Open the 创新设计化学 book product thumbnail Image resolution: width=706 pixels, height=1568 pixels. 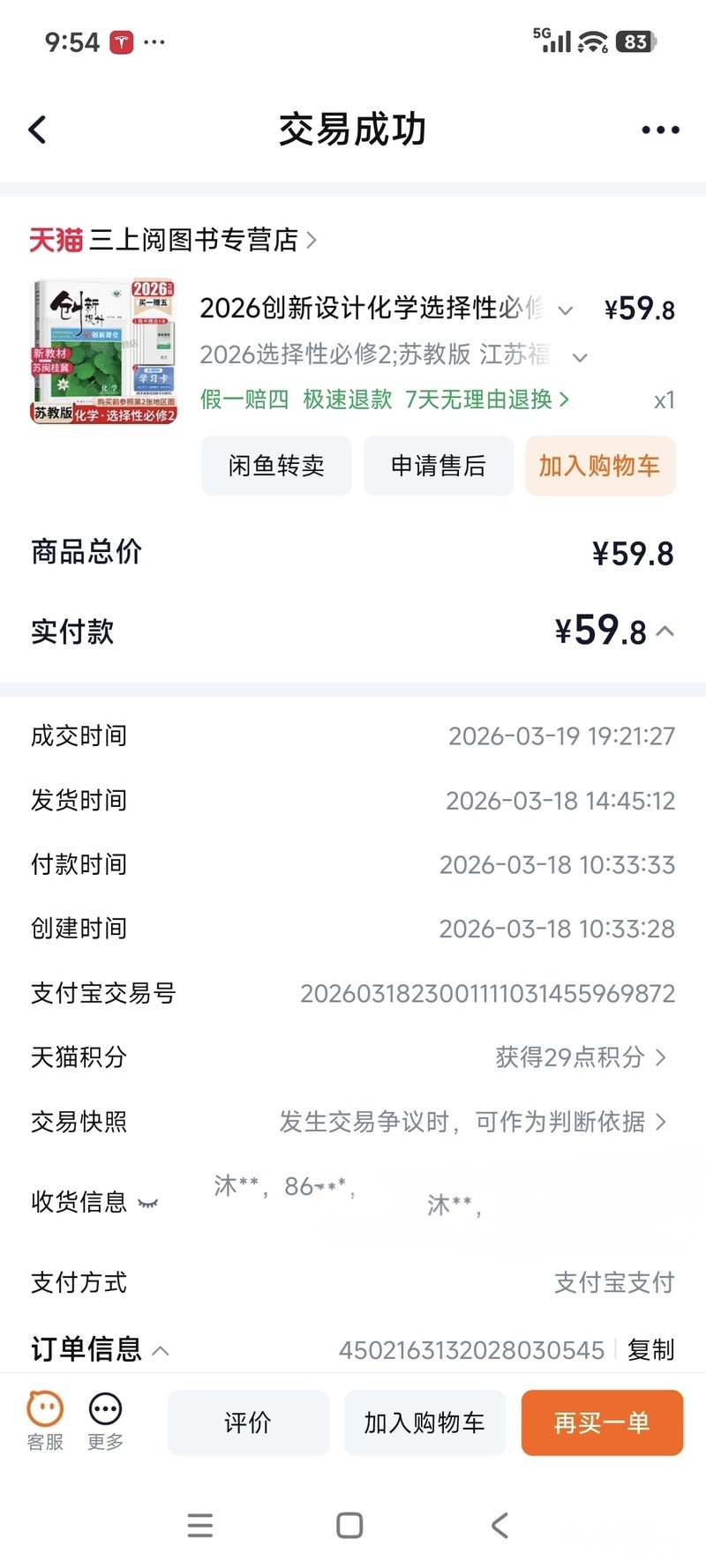coord(104,352)
